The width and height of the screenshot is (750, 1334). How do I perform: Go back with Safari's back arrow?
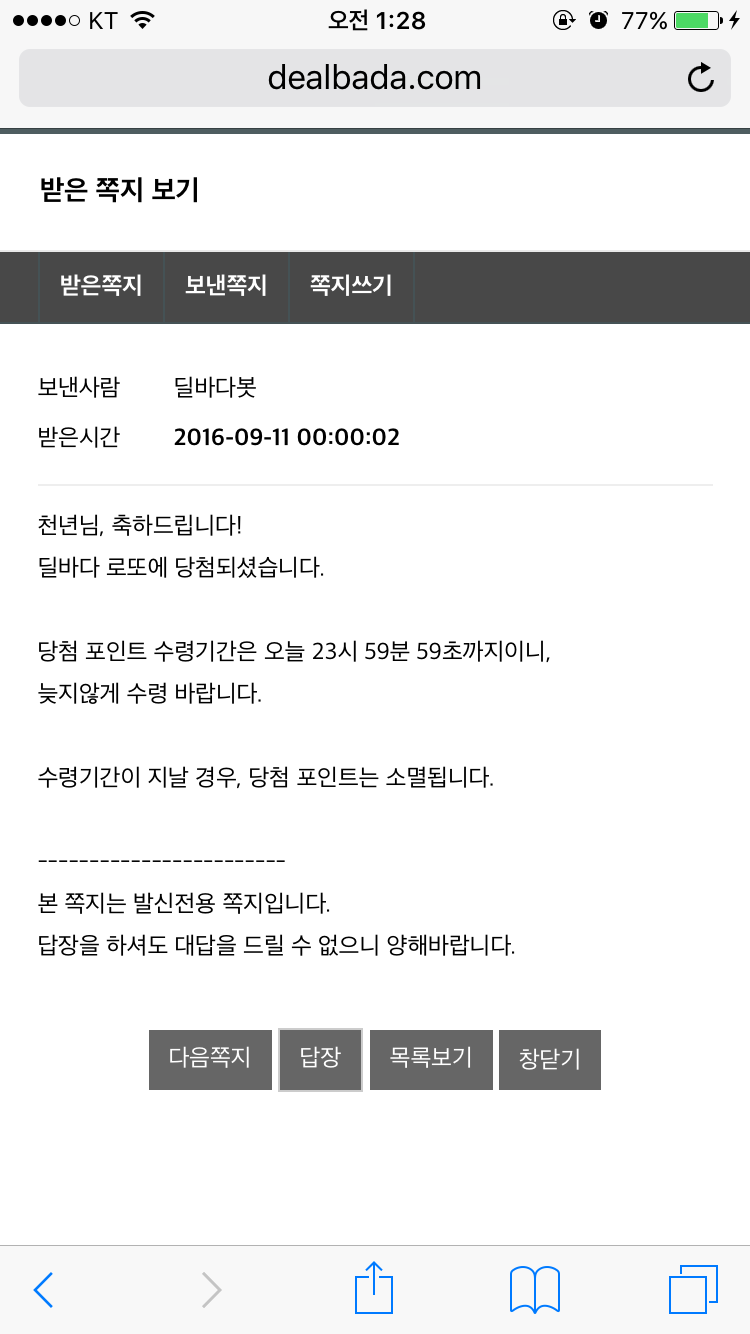point(44,1290)
